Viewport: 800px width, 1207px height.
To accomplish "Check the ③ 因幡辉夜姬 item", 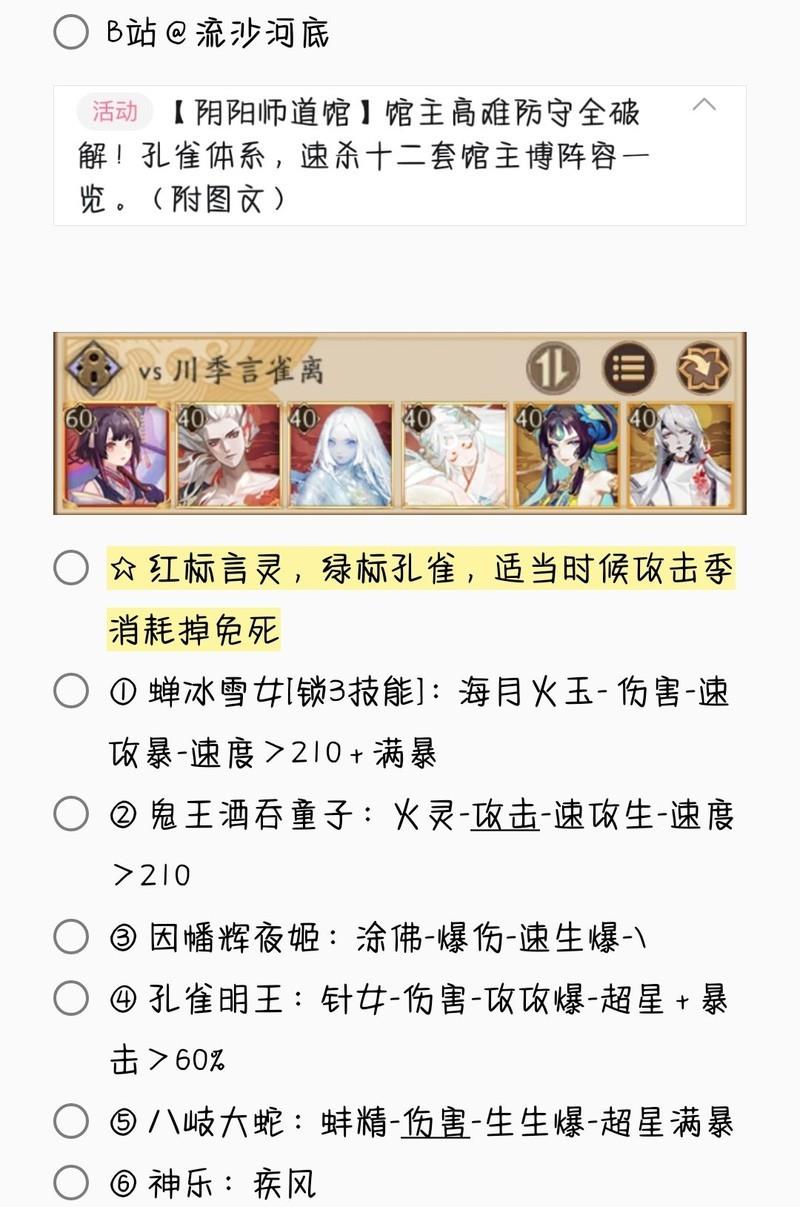I will point(71,937).
